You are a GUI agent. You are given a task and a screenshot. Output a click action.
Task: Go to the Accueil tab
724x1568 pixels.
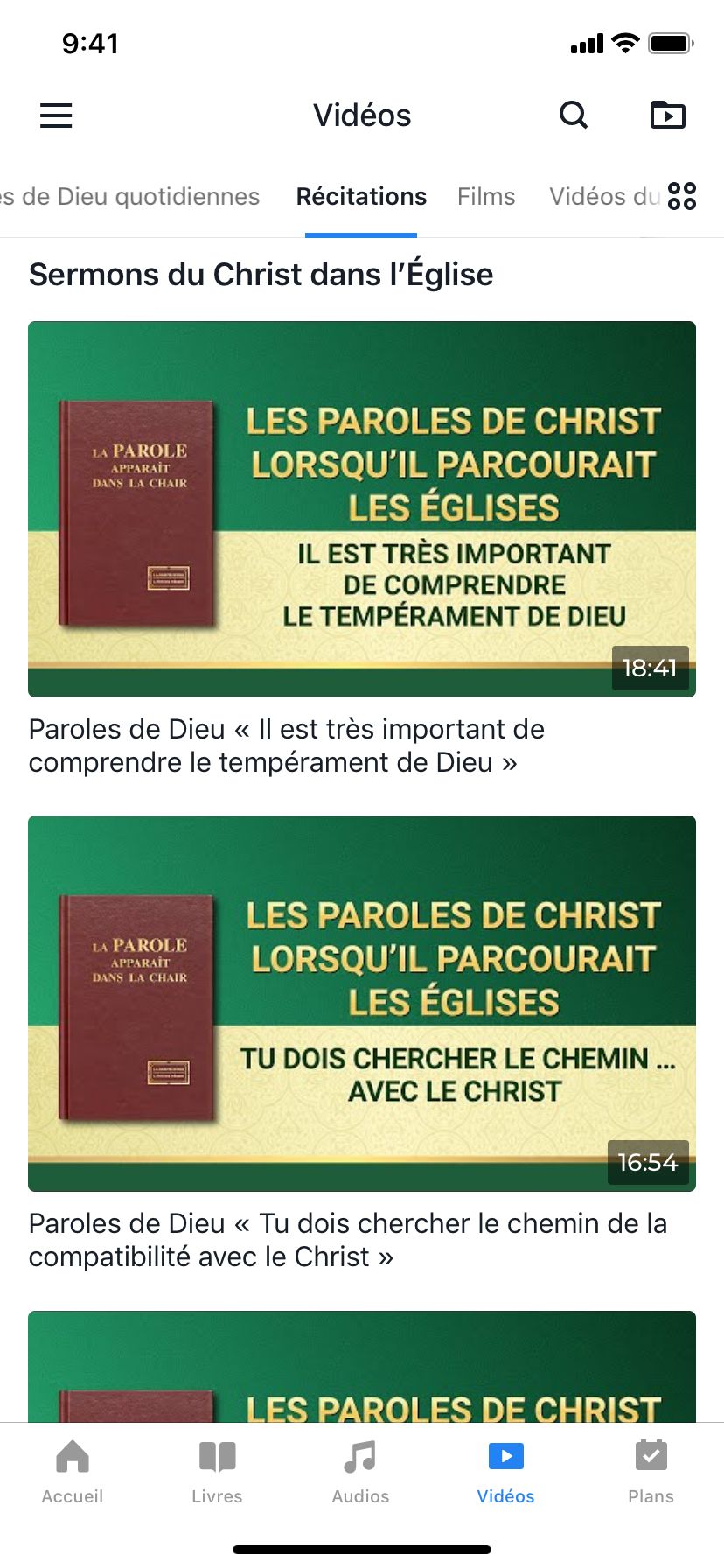(73, 1472)
